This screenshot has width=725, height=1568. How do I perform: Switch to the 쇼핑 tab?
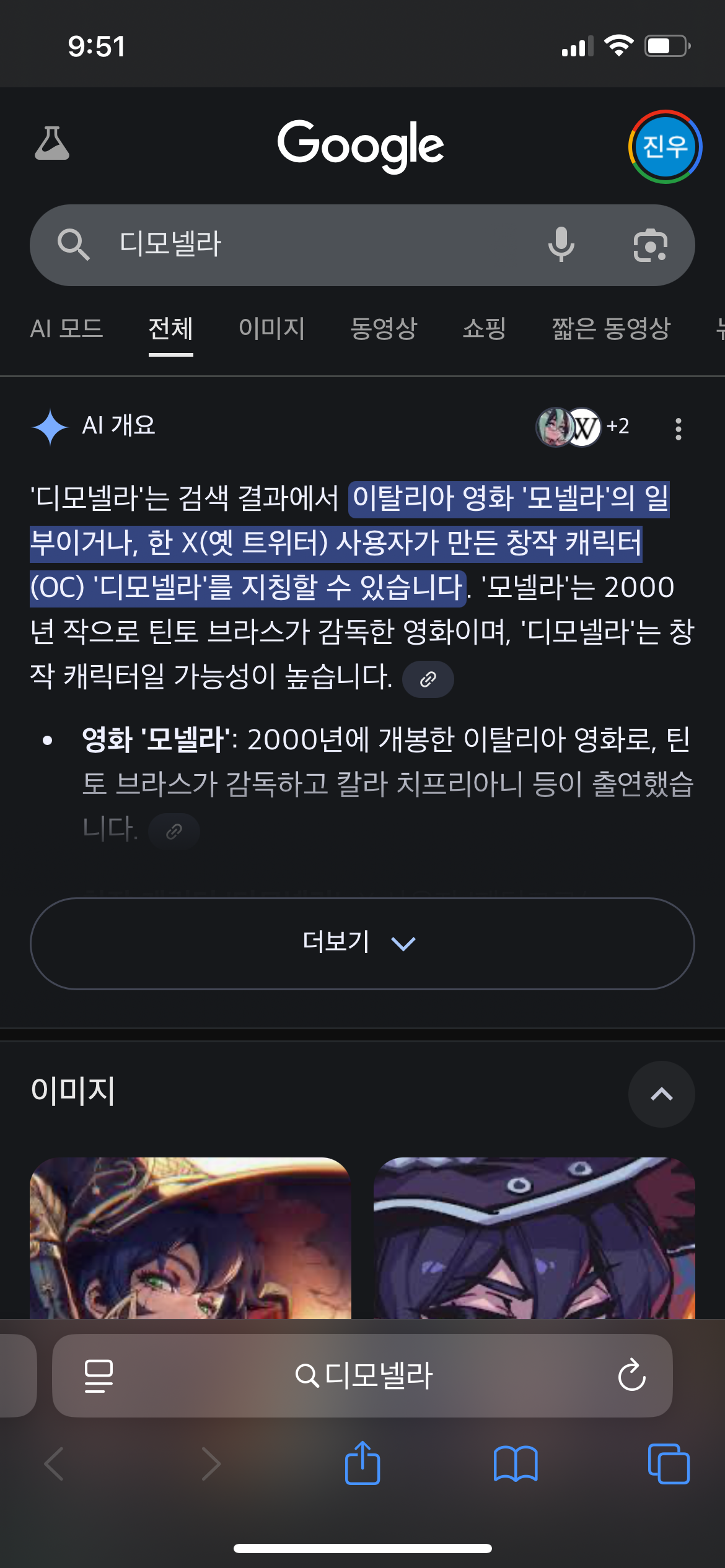pyautogui.click(x=485, y=328)
